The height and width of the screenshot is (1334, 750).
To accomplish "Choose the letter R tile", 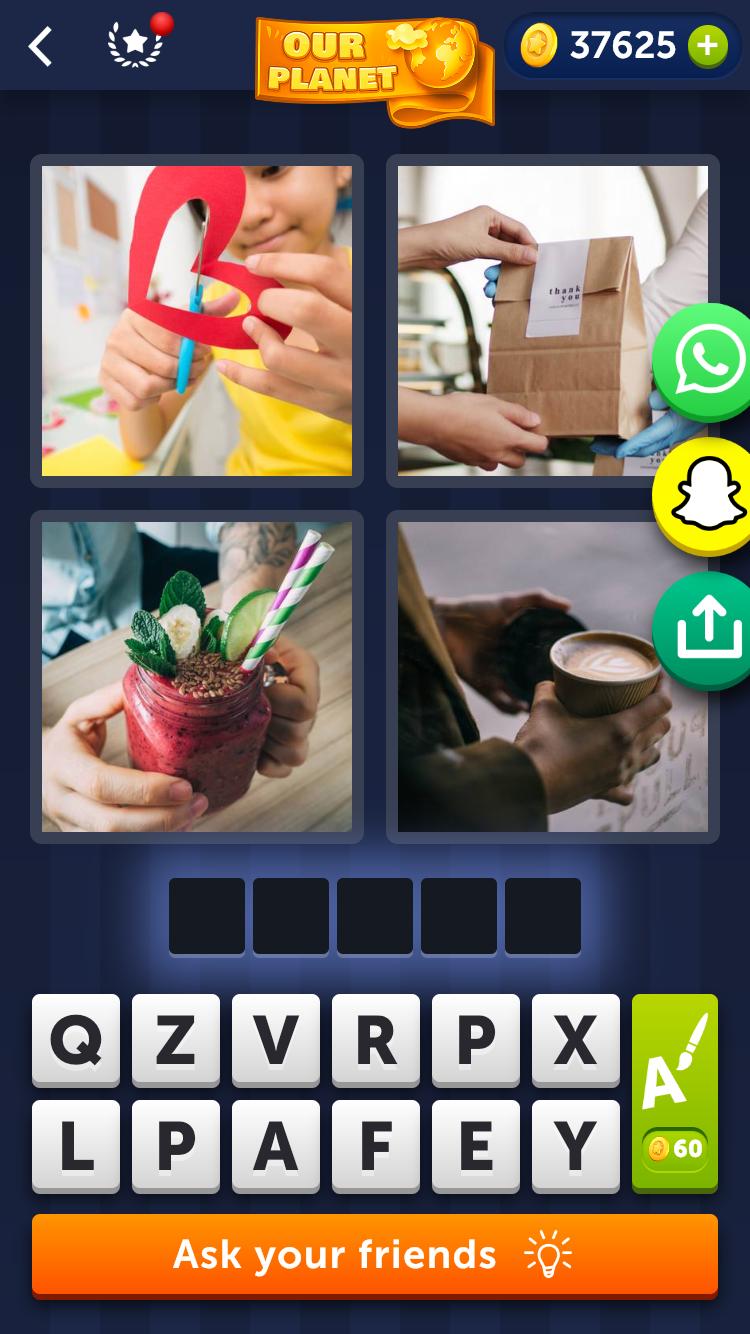I will click(376, 1040).
